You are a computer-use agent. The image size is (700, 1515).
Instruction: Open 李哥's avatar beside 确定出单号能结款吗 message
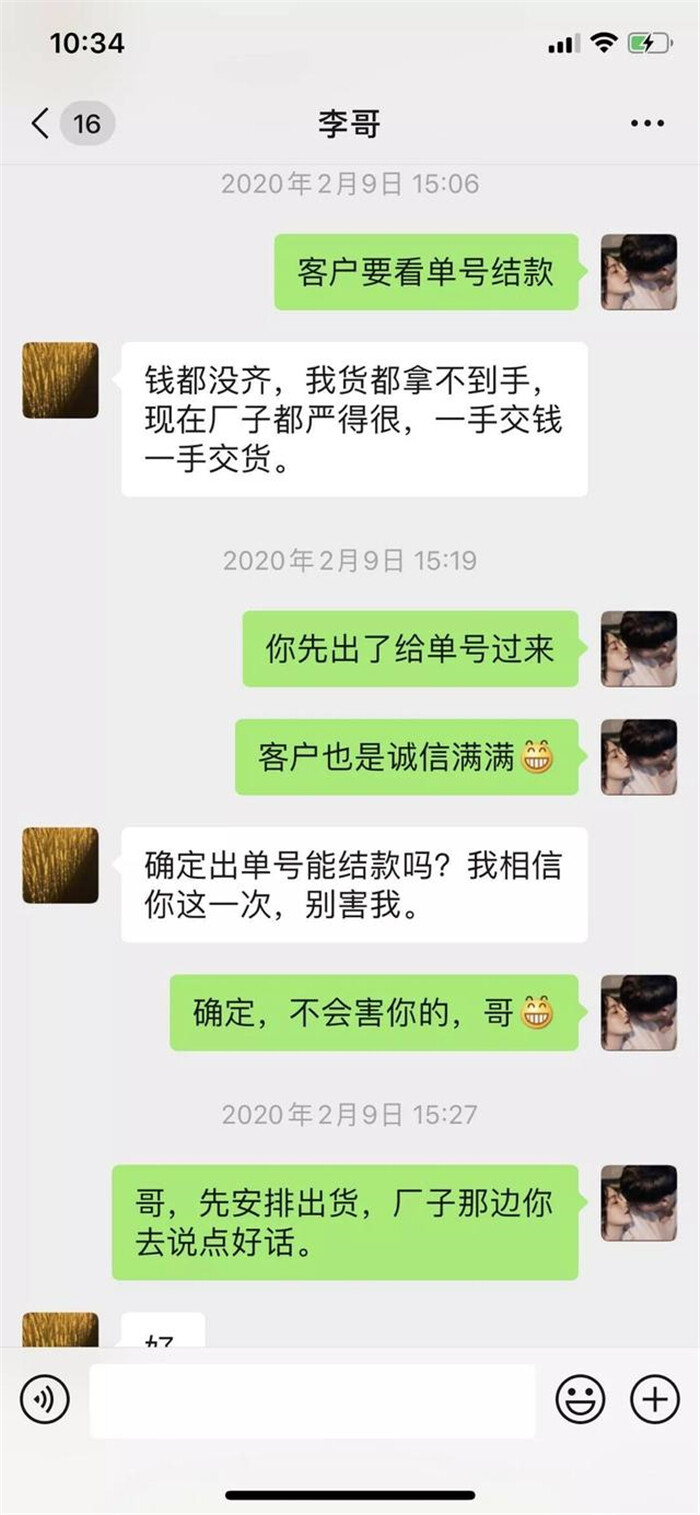point(60,865)
